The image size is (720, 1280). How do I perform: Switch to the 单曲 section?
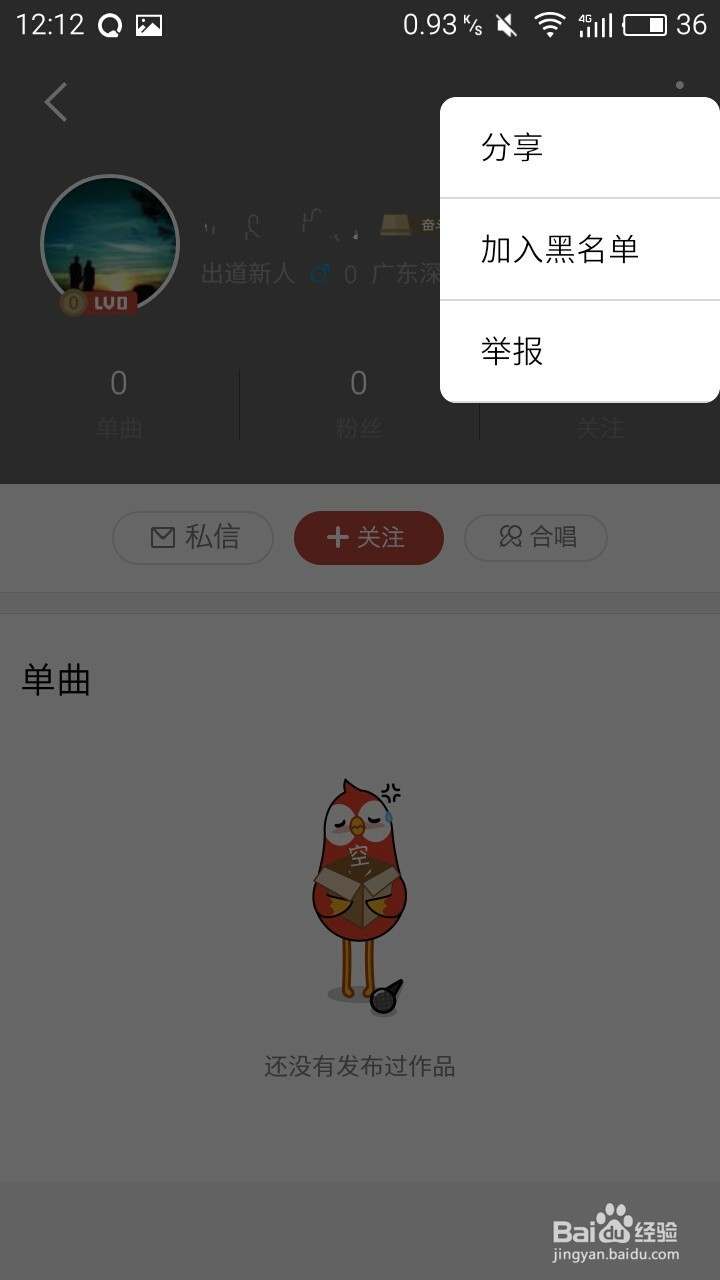point(55,679)
